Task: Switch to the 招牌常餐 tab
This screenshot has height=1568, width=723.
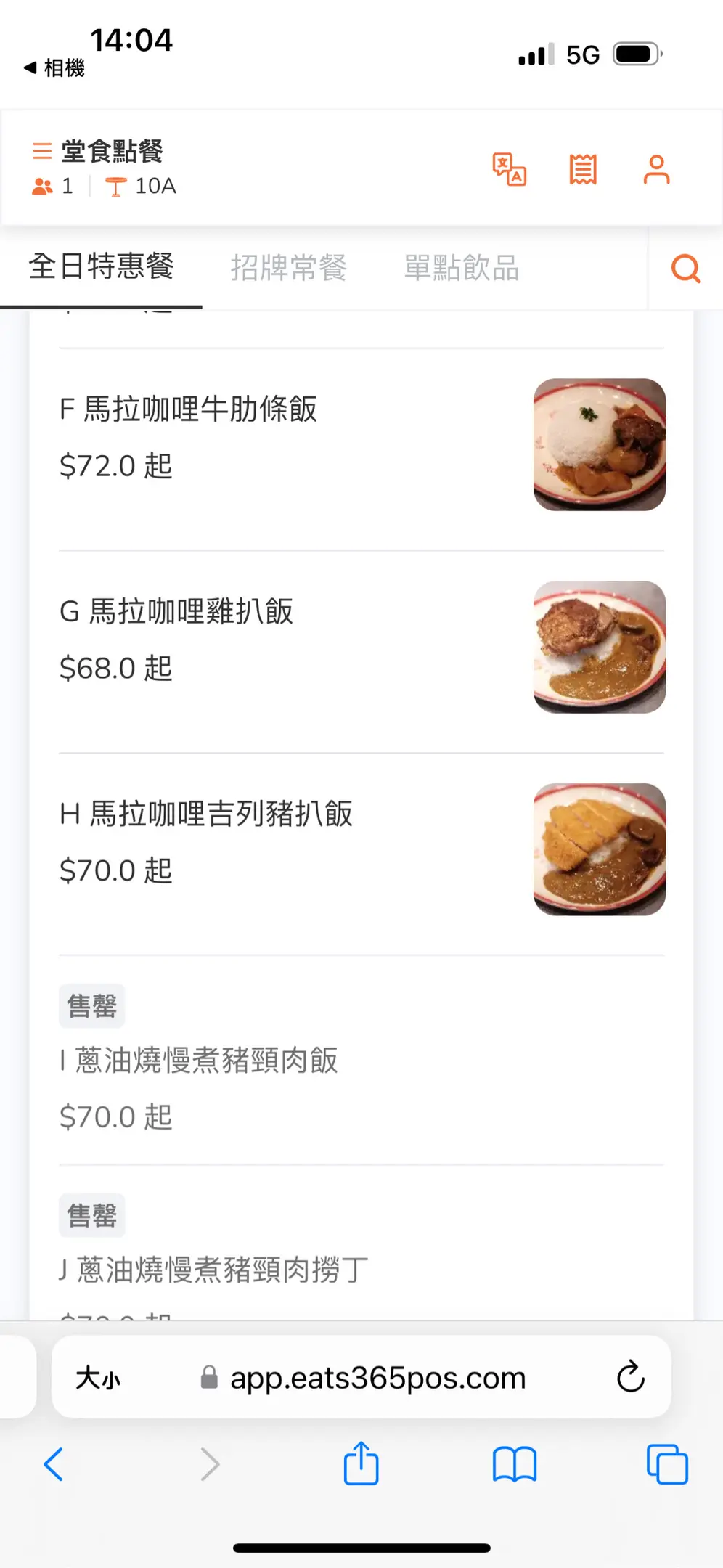Action: click(x=288, y=268)
